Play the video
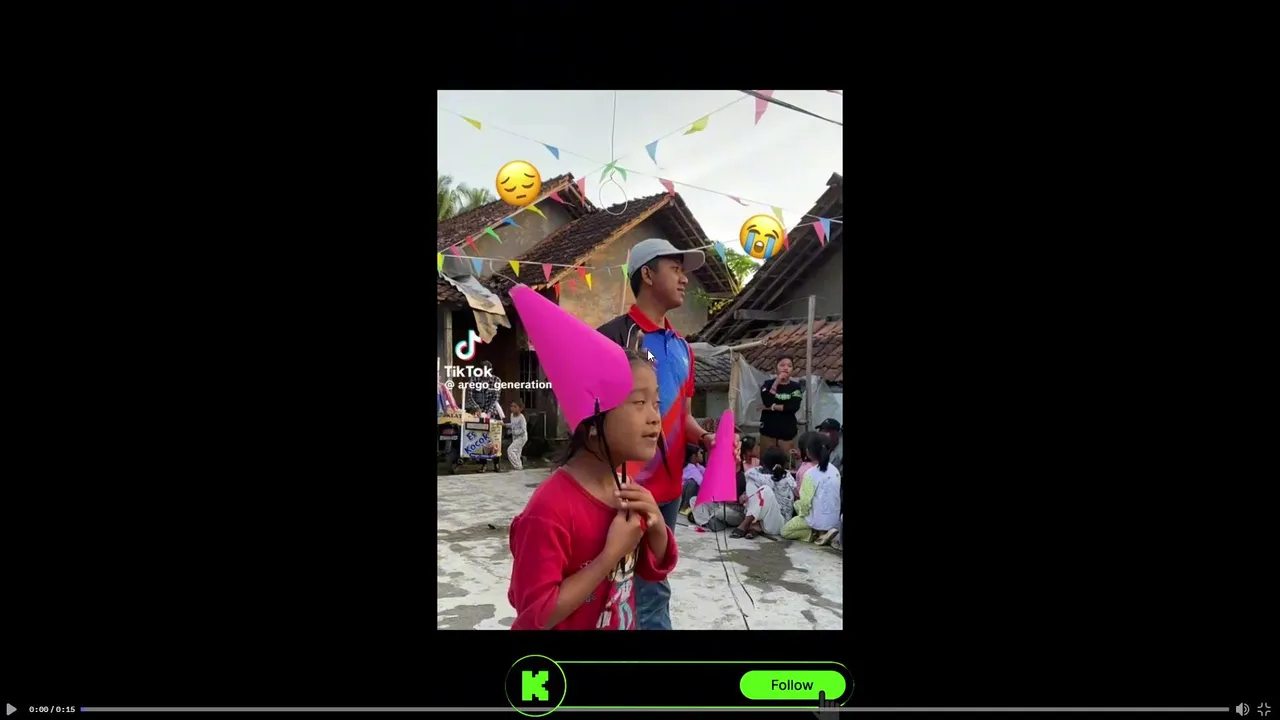 (12, 709)
